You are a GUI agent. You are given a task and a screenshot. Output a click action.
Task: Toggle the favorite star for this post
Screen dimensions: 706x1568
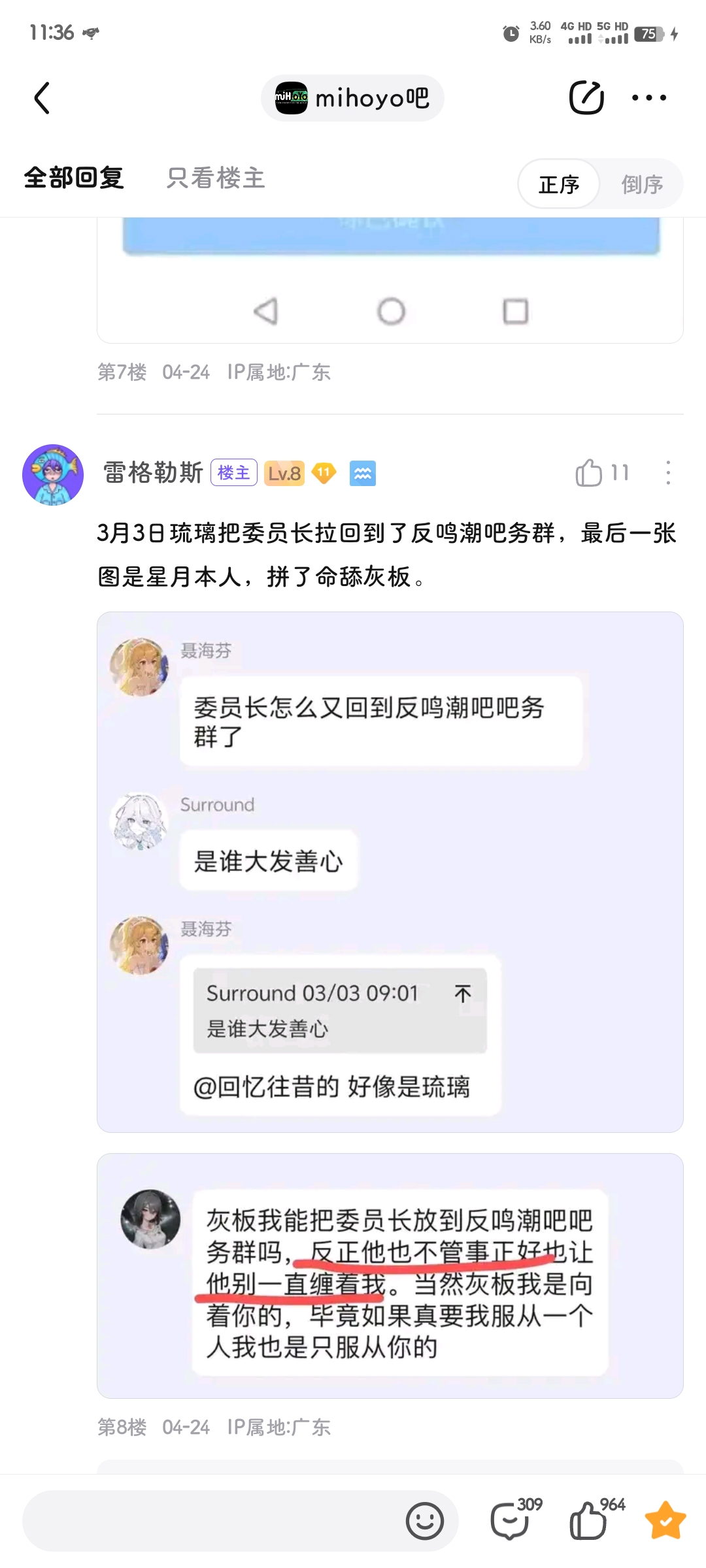pyautogui.click(x=665, y=1520)
